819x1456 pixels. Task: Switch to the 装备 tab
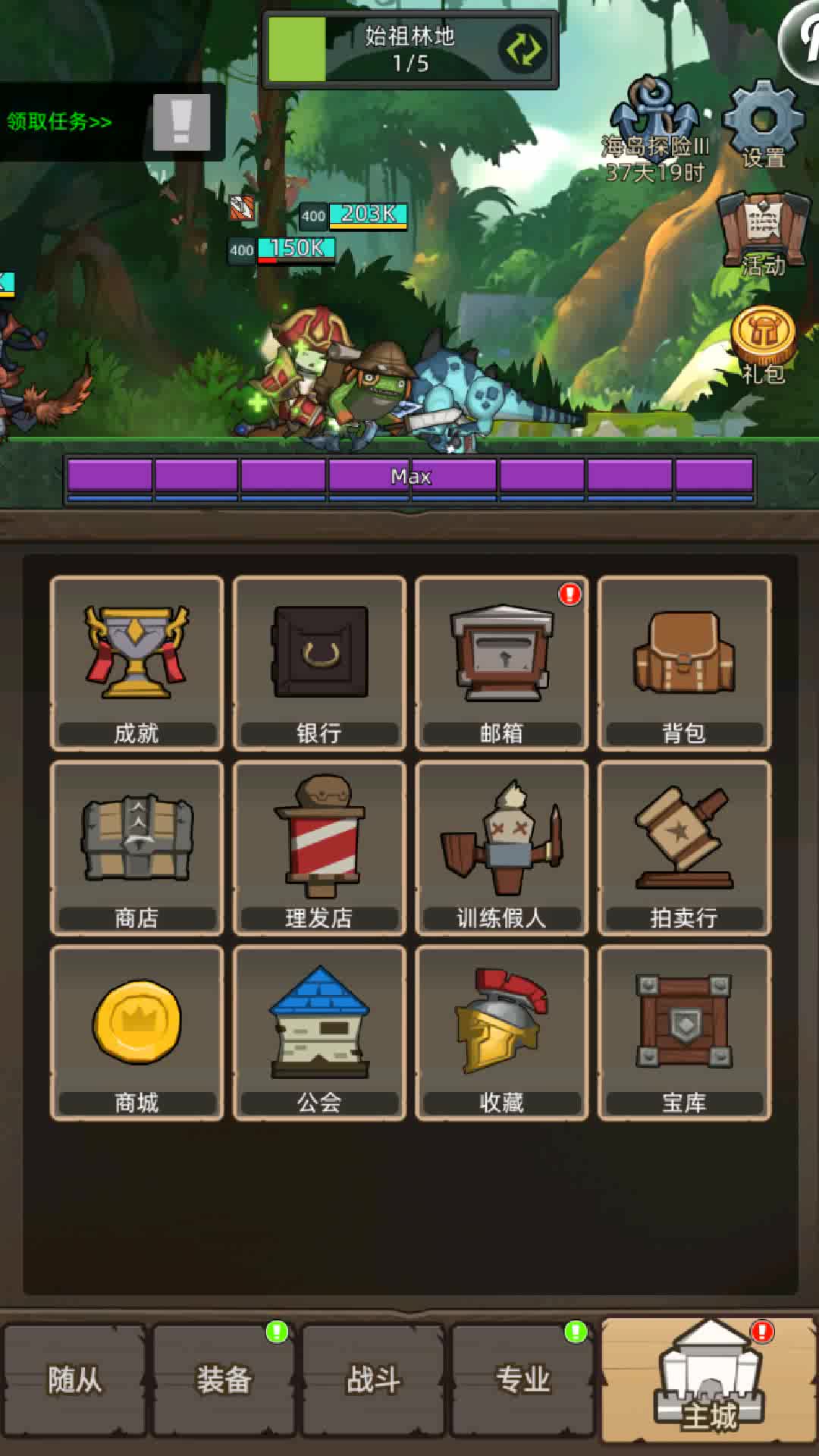click(224, 1380)
